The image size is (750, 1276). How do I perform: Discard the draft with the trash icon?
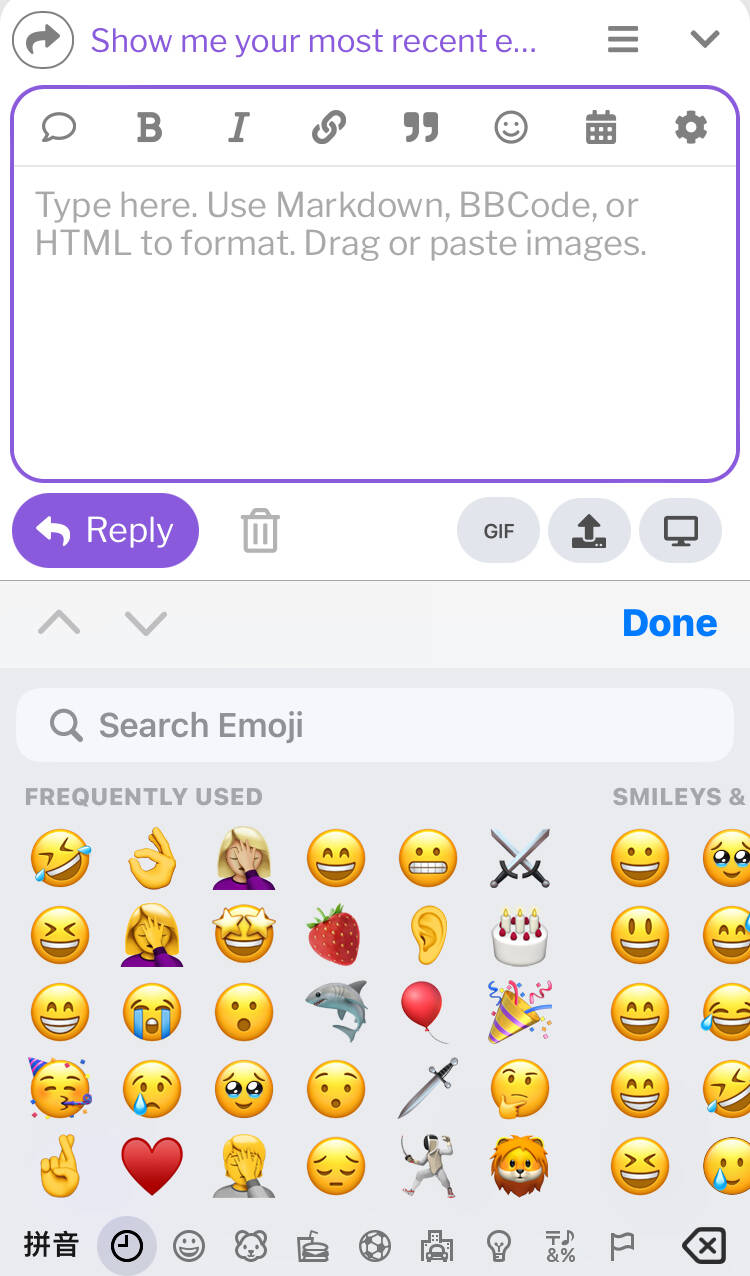click(260, 530)
